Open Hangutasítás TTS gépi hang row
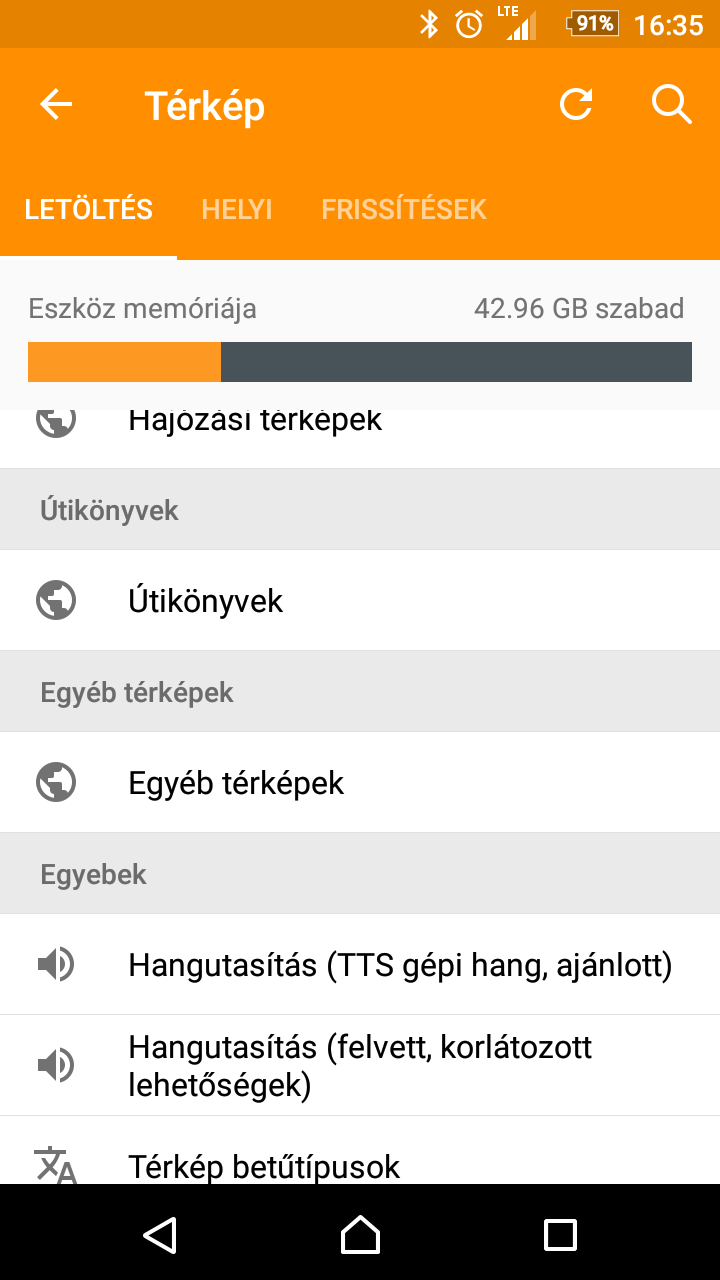Viewport: 720px width, 1280px height. pos(360,964)
